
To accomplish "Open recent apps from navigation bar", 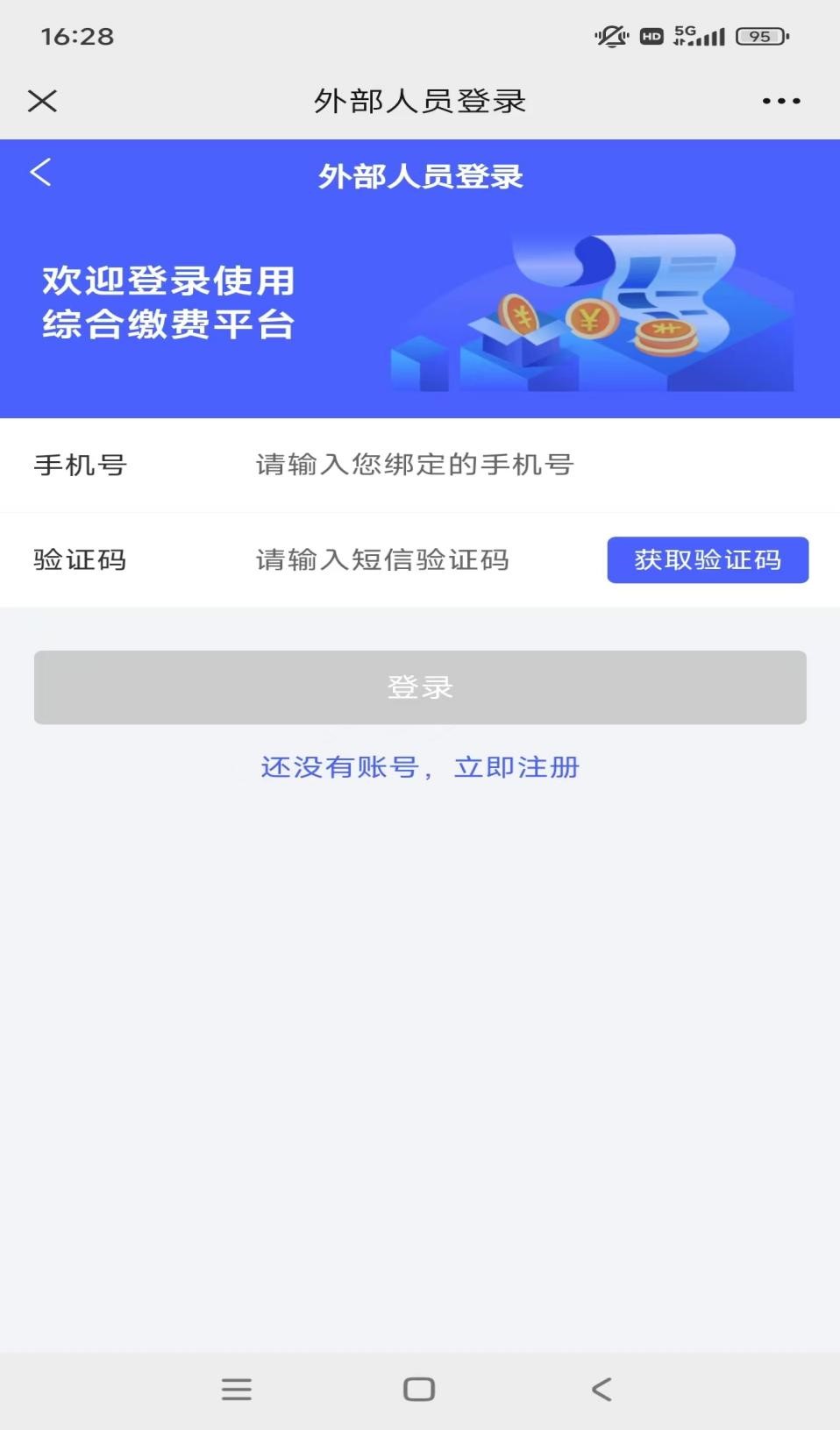I will [x=237, y=1389].
